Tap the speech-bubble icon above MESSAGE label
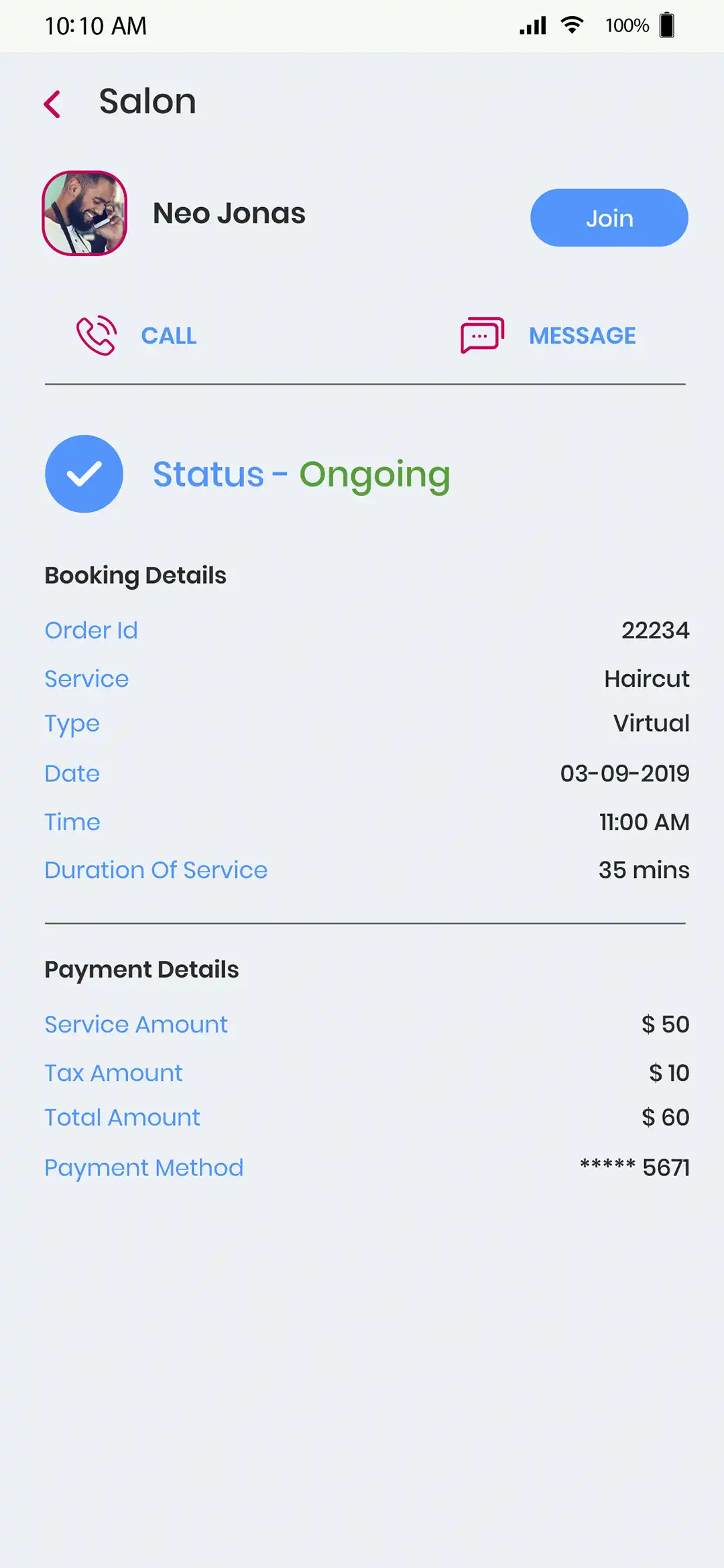 tap(481, 335)
